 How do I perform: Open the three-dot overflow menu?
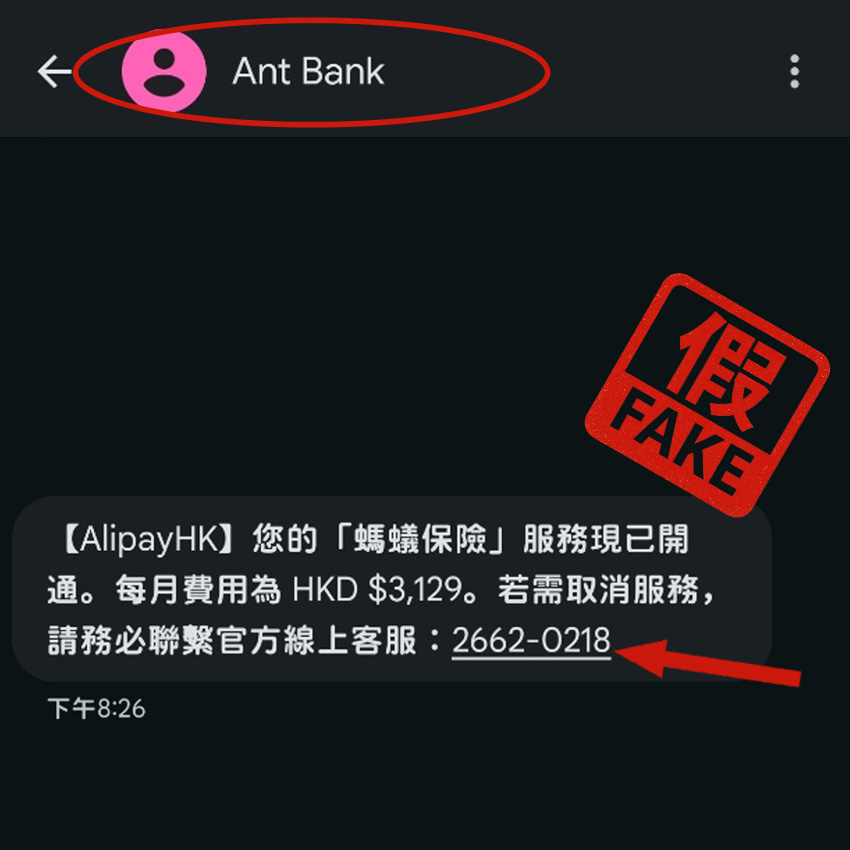[794, 71]
